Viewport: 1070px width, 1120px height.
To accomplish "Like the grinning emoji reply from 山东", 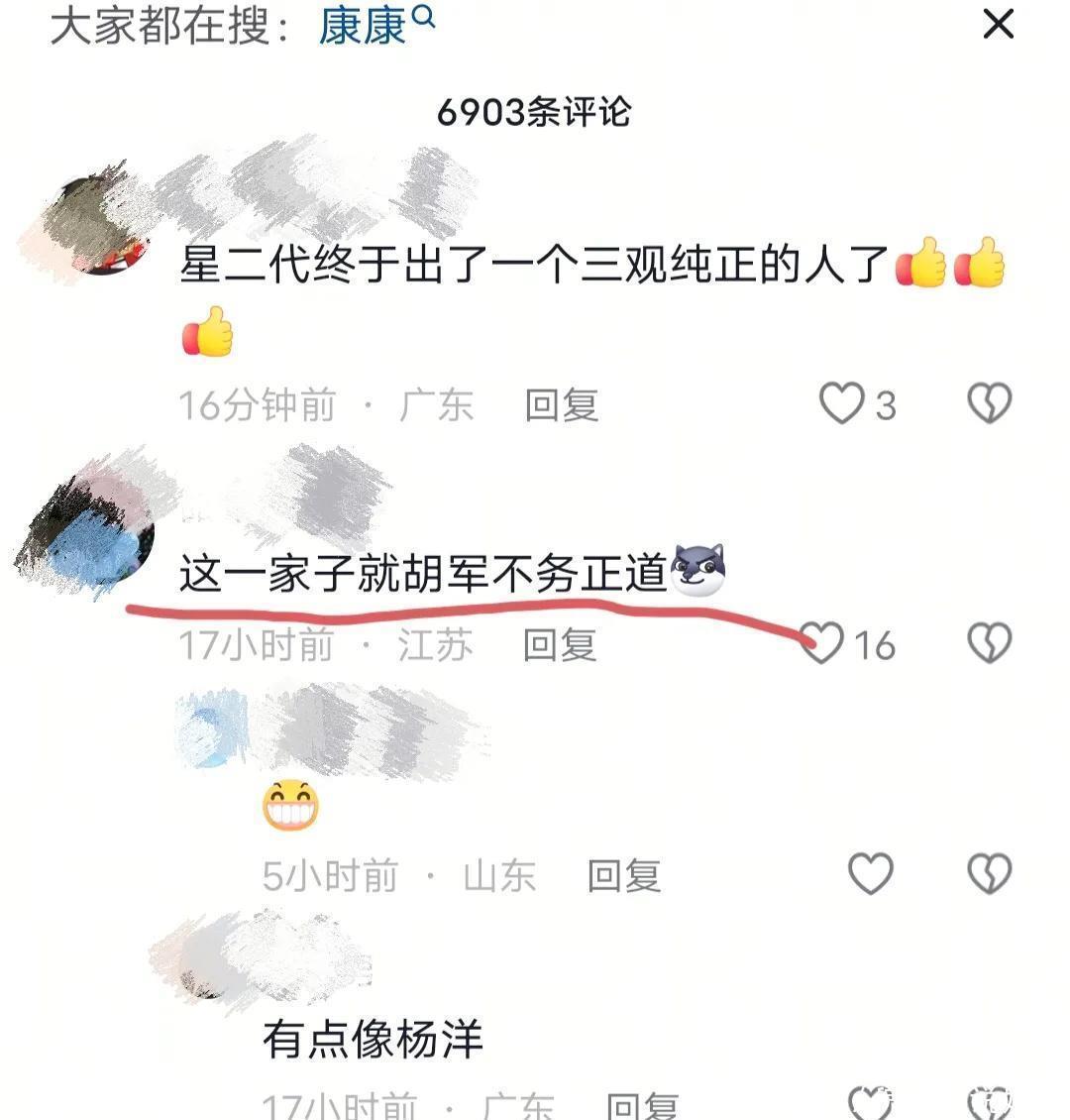I will point(871,874).
